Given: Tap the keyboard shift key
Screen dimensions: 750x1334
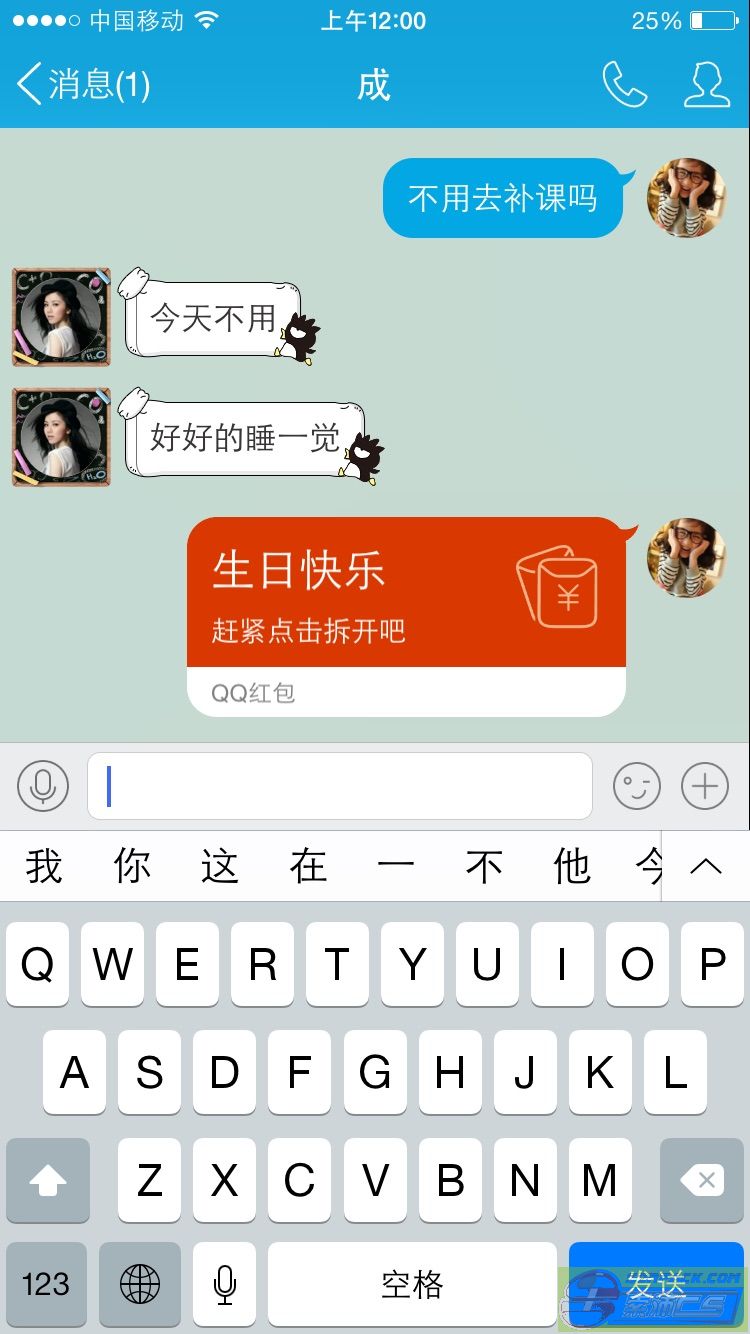Looking at the screenshot, I should tap(48, 1181).
